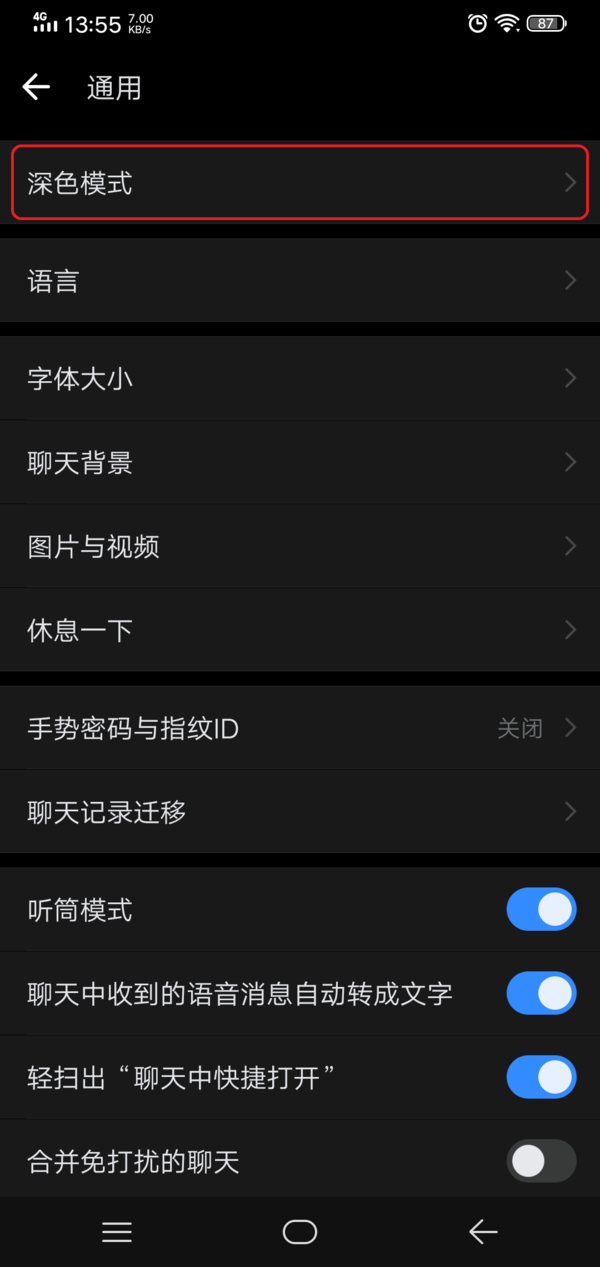Enable 合并免打扰的聊天

[x=541, y=1161]
